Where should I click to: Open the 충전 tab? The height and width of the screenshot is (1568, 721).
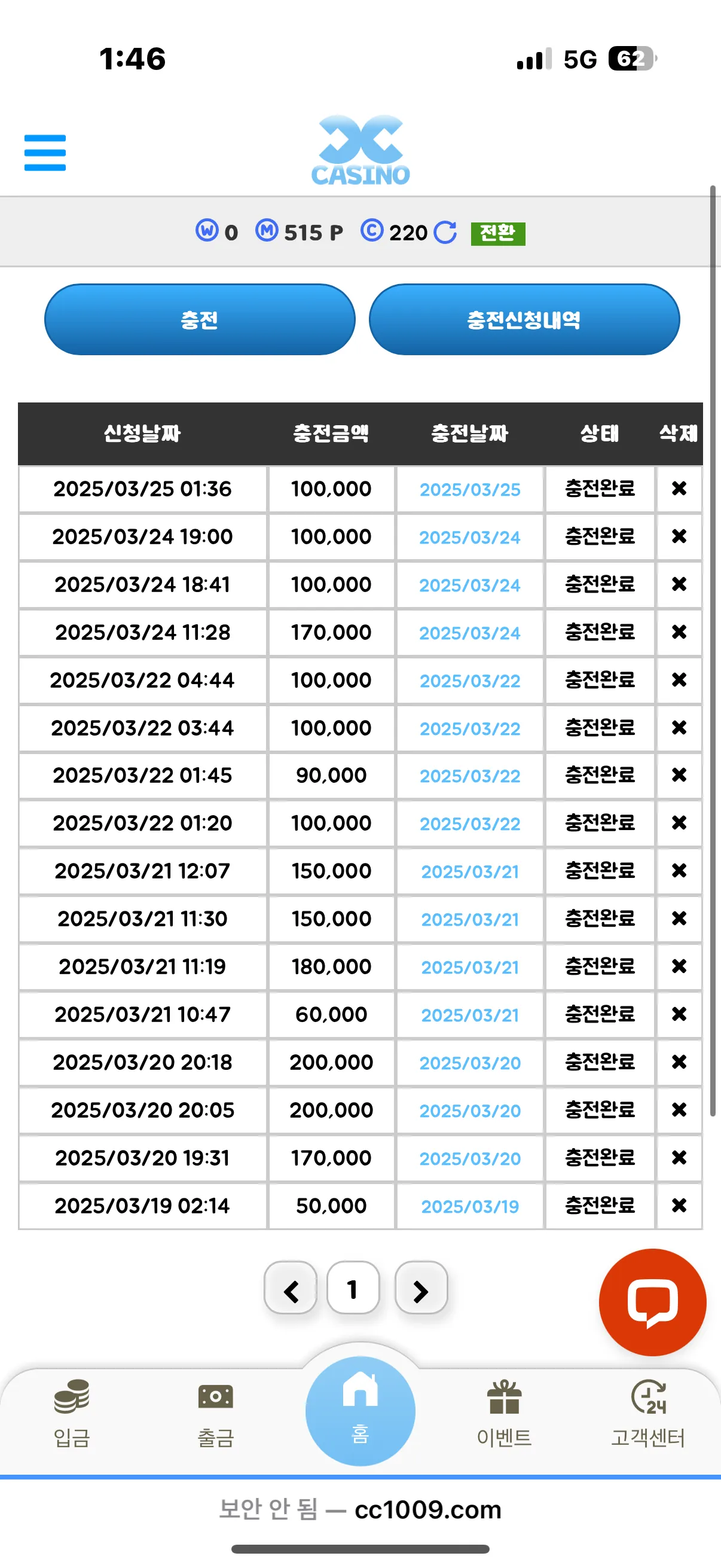coord(200,319)
